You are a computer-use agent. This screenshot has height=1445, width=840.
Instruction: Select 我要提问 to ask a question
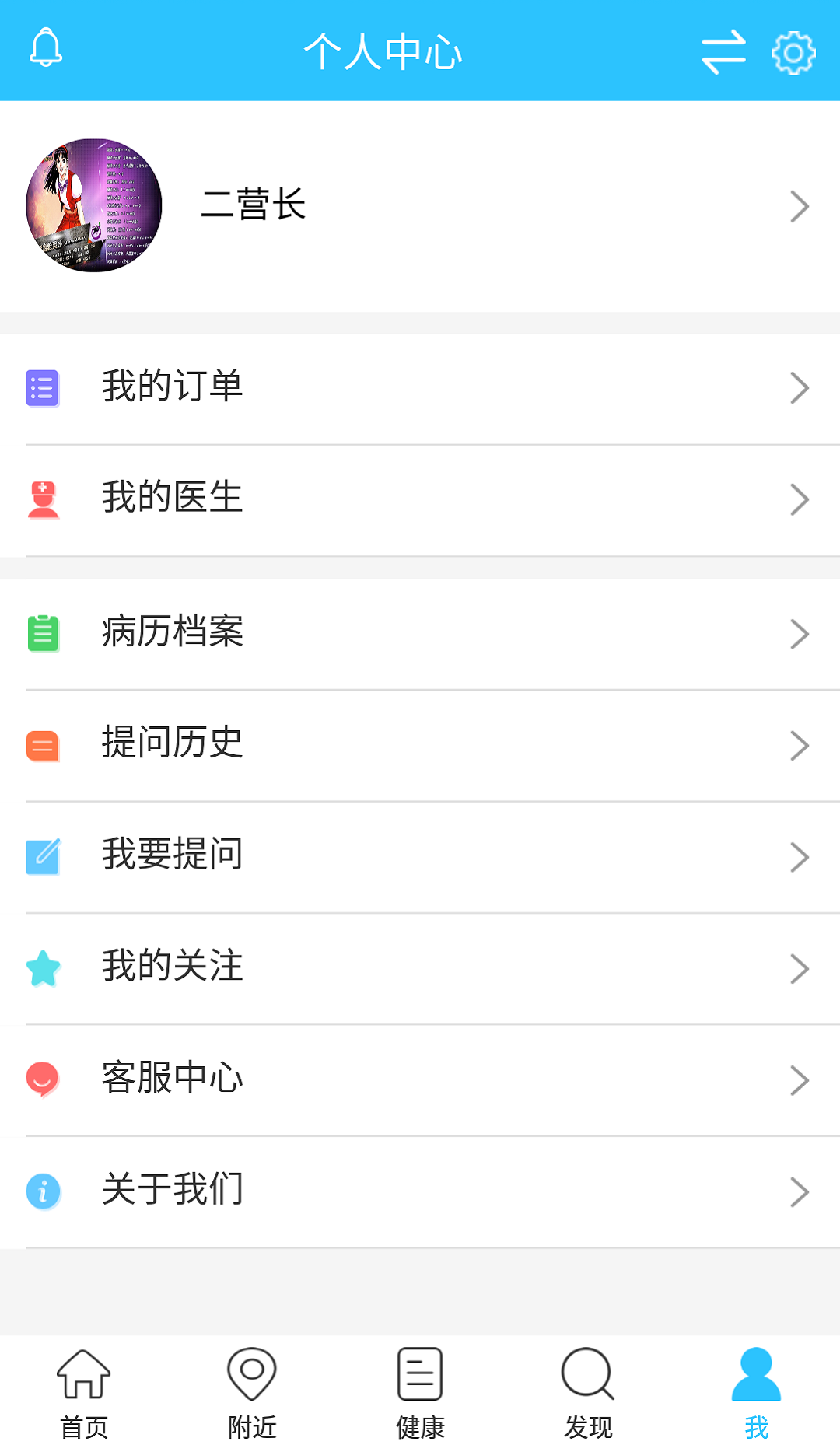(420, 856)
